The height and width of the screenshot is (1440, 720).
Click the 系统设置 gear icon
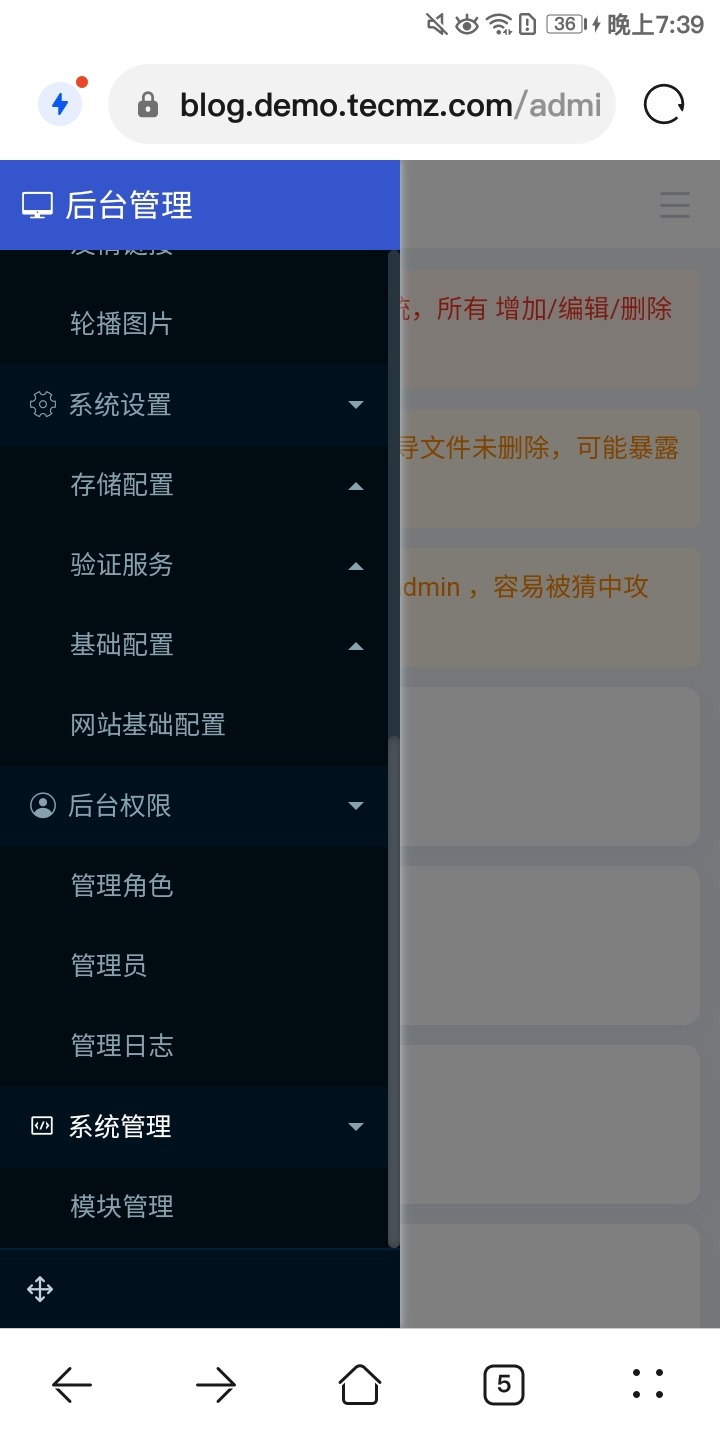click(42, 405)
